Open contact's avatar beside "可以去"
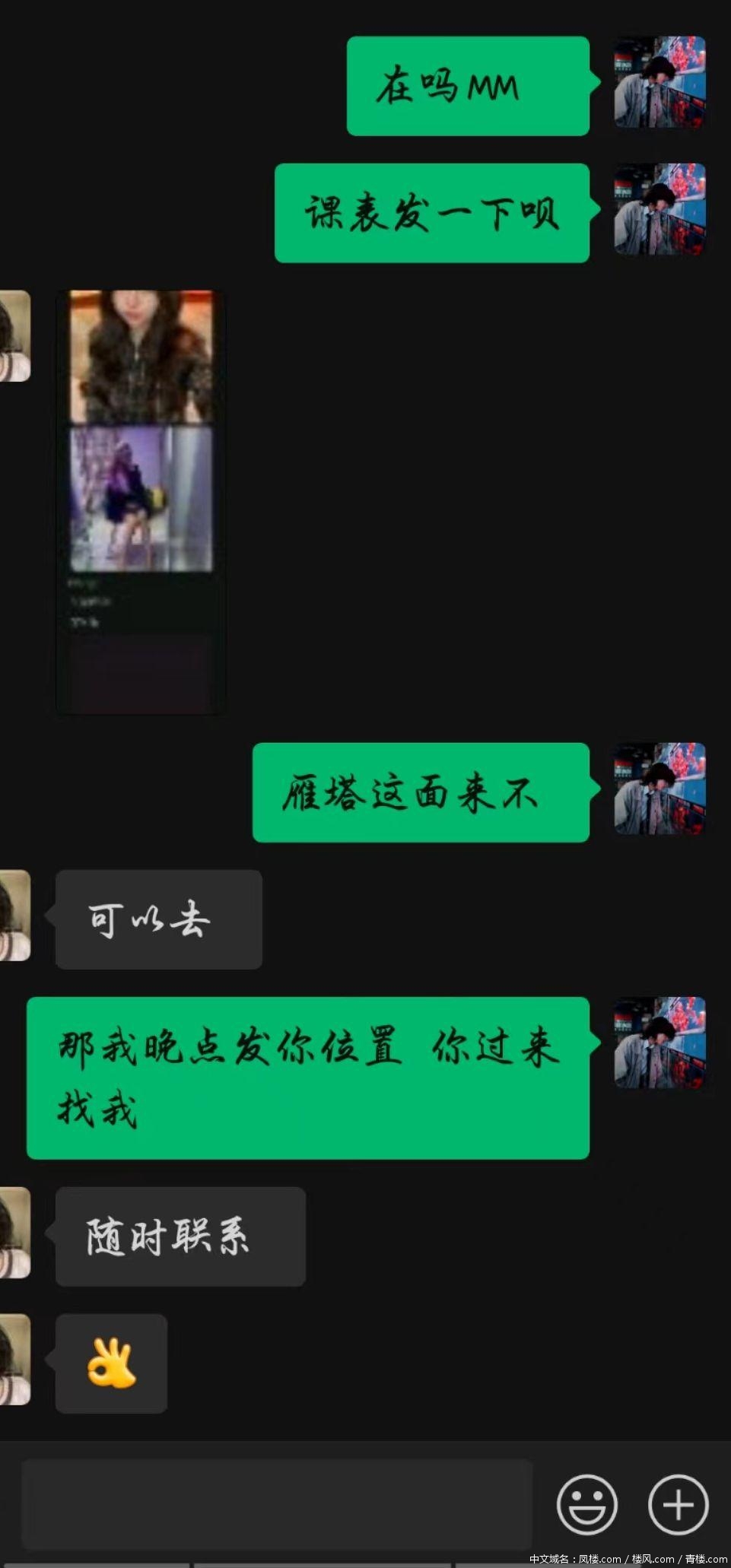The image size is (731, 1568). coord(14,916)
